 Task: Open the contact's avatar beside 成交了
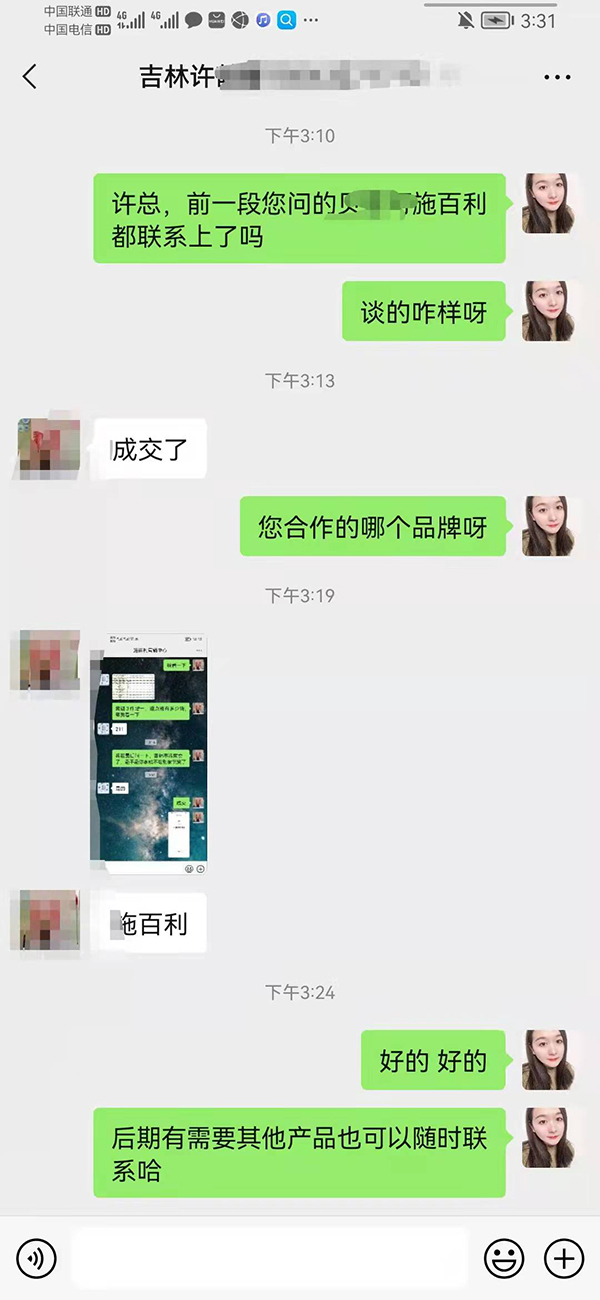click(x=48, y=449)
